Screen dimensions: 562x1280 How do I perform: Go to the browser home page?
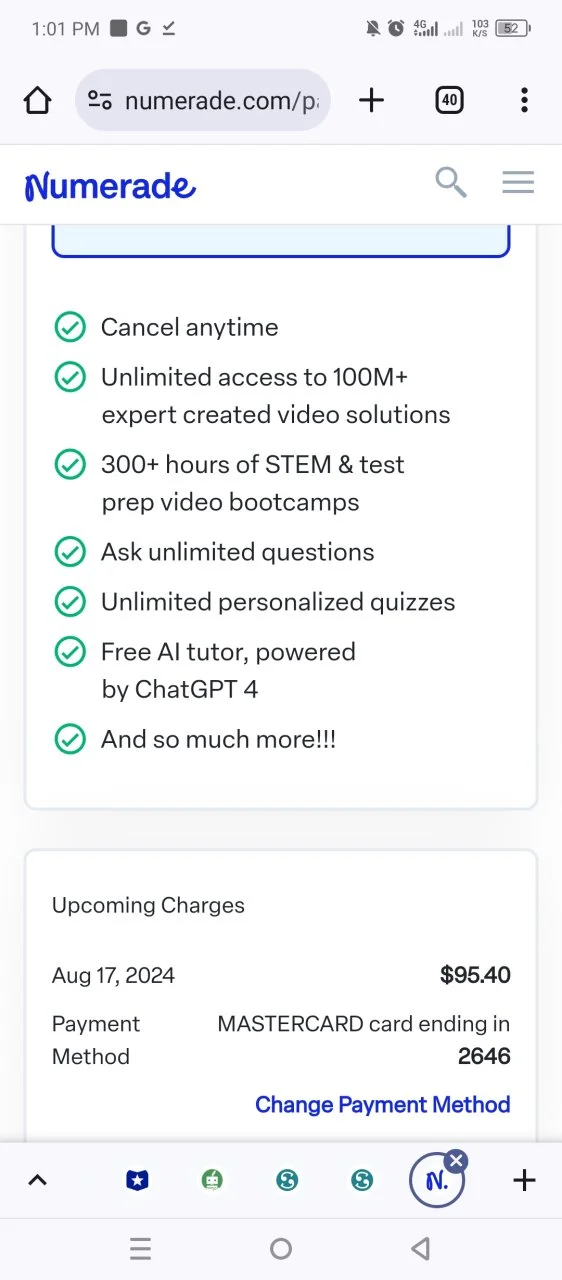37,100
